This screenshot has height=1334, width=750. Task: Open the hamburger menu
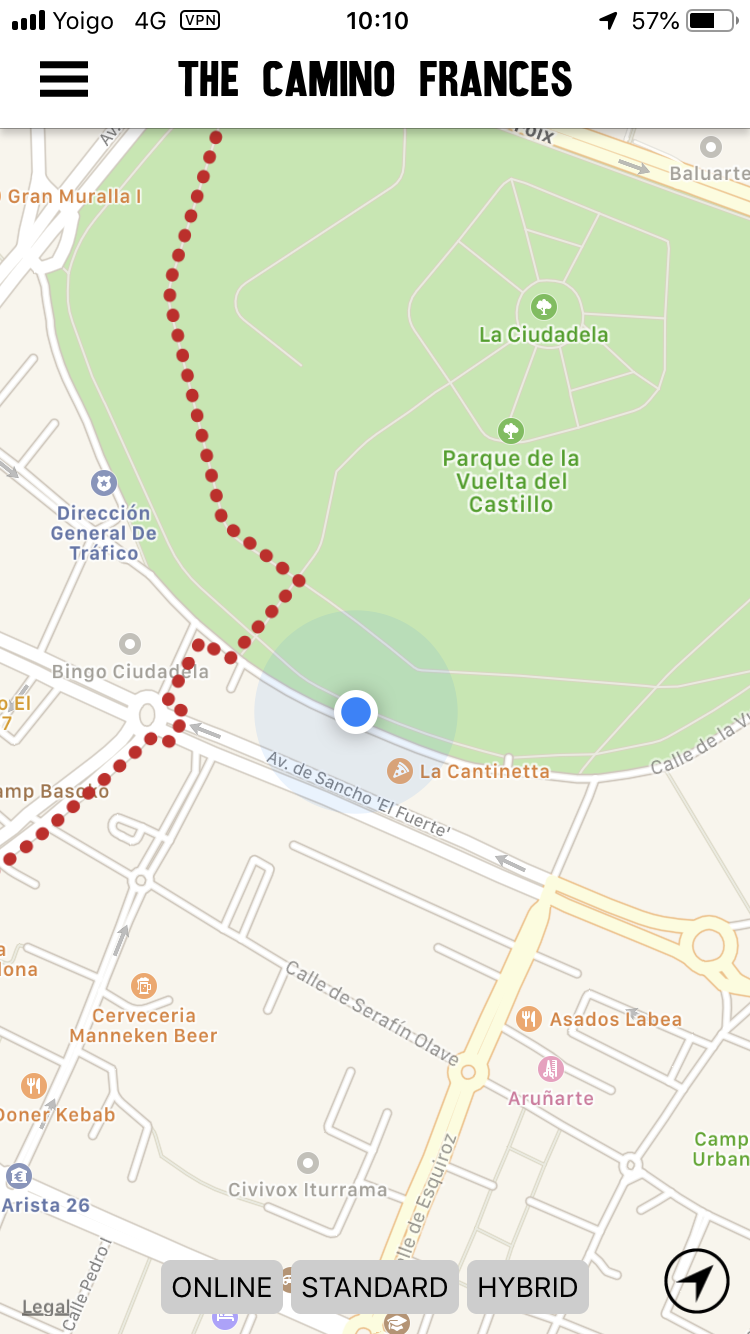[x=64, y=79]
